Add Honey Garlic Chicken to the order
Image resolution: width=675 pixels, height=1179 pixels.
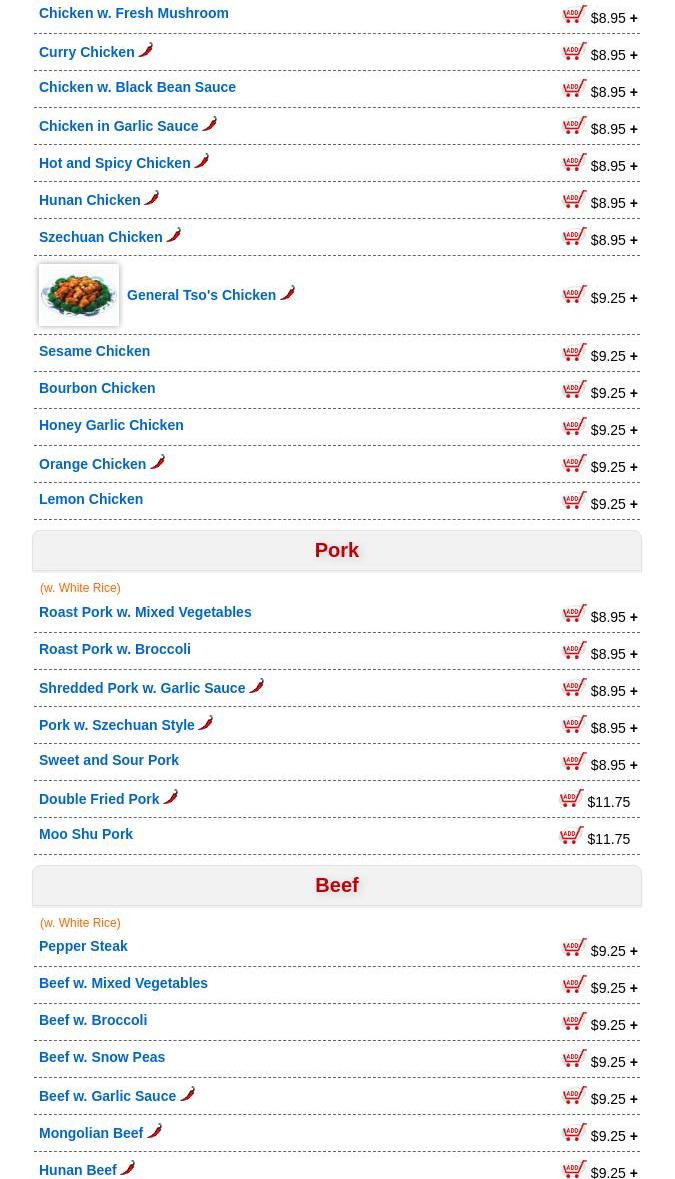575,427
